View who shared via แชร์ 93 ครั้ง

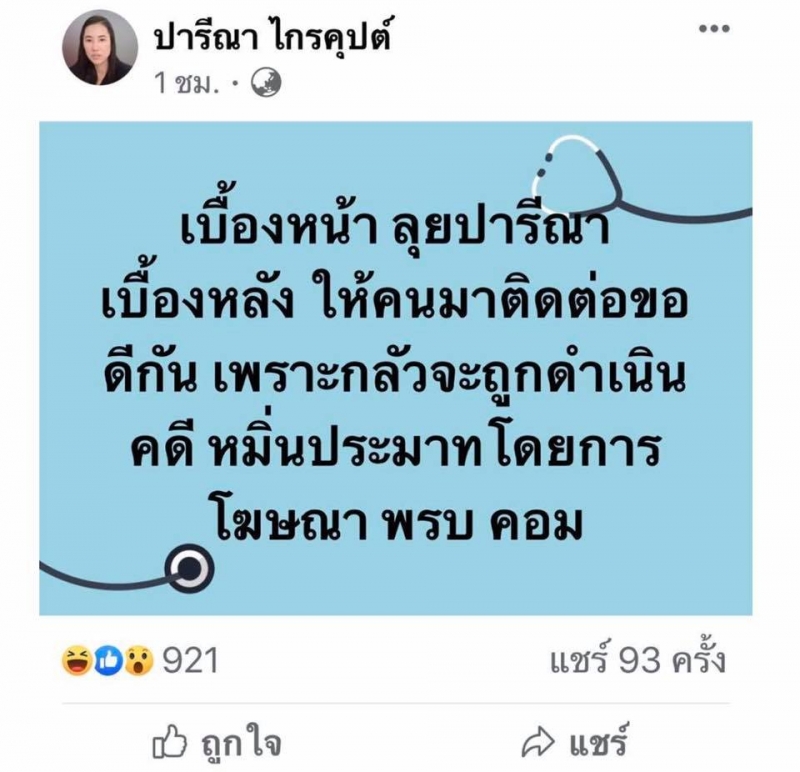click(636, 661)
